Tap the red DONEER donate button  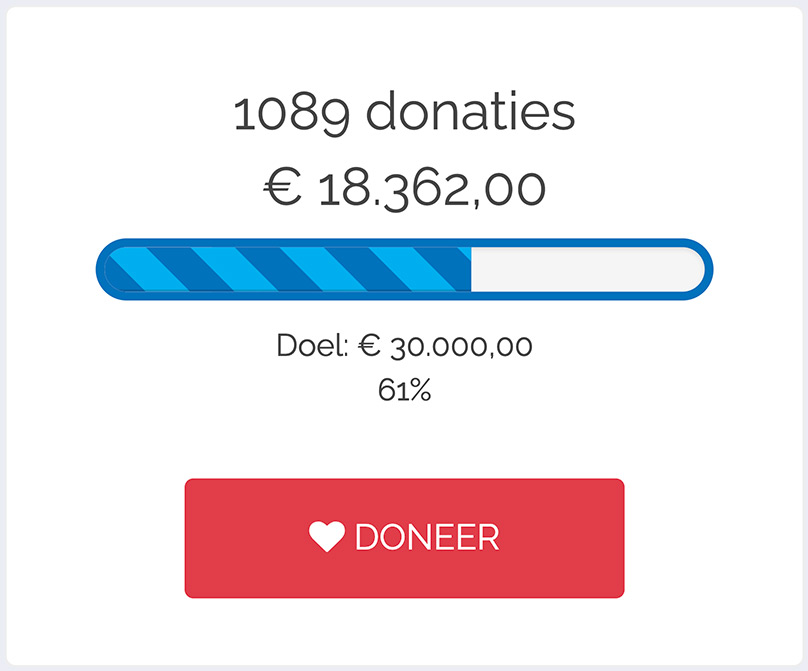click(404, 538)
